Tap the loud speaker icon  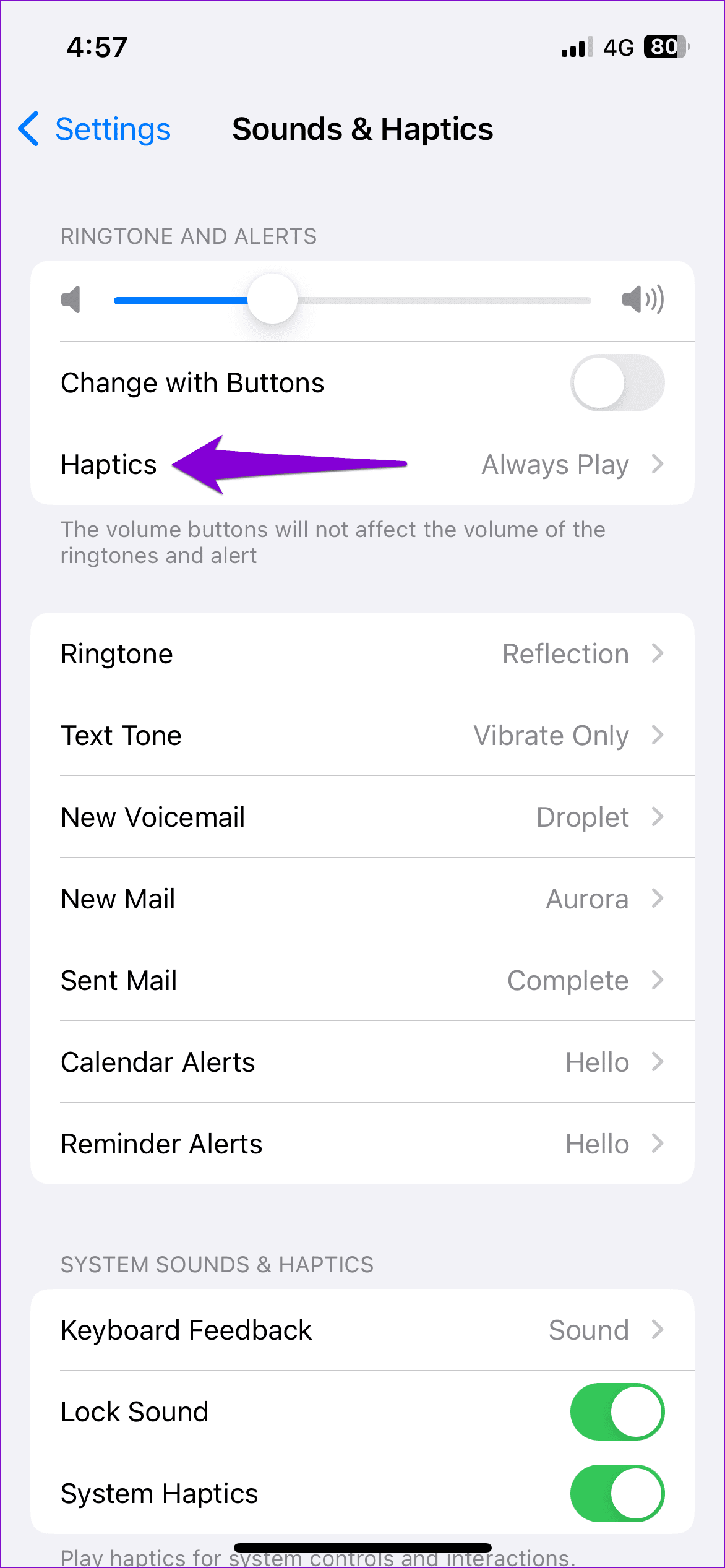click(643, 300)
